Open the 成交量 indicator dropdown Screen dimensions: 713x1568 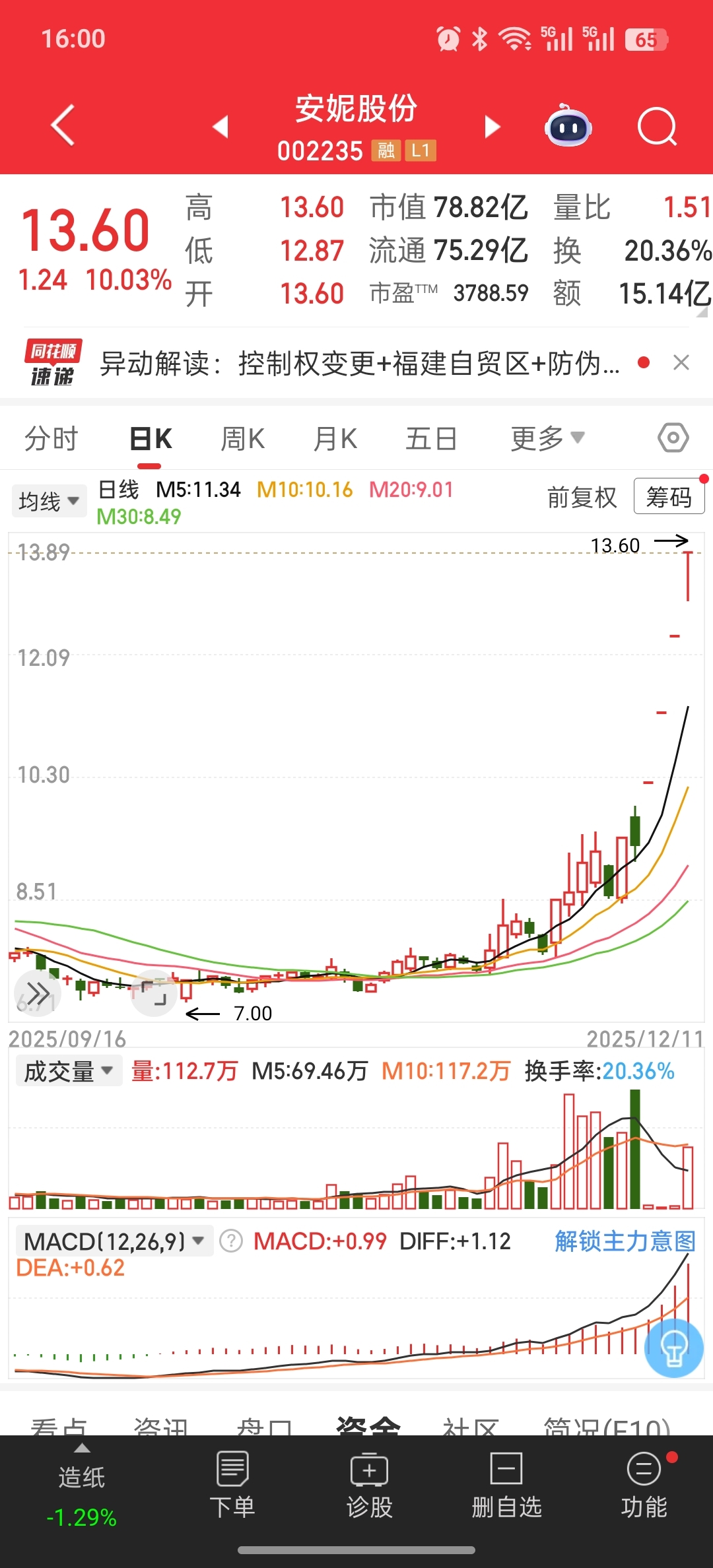tap(69, 1071)
